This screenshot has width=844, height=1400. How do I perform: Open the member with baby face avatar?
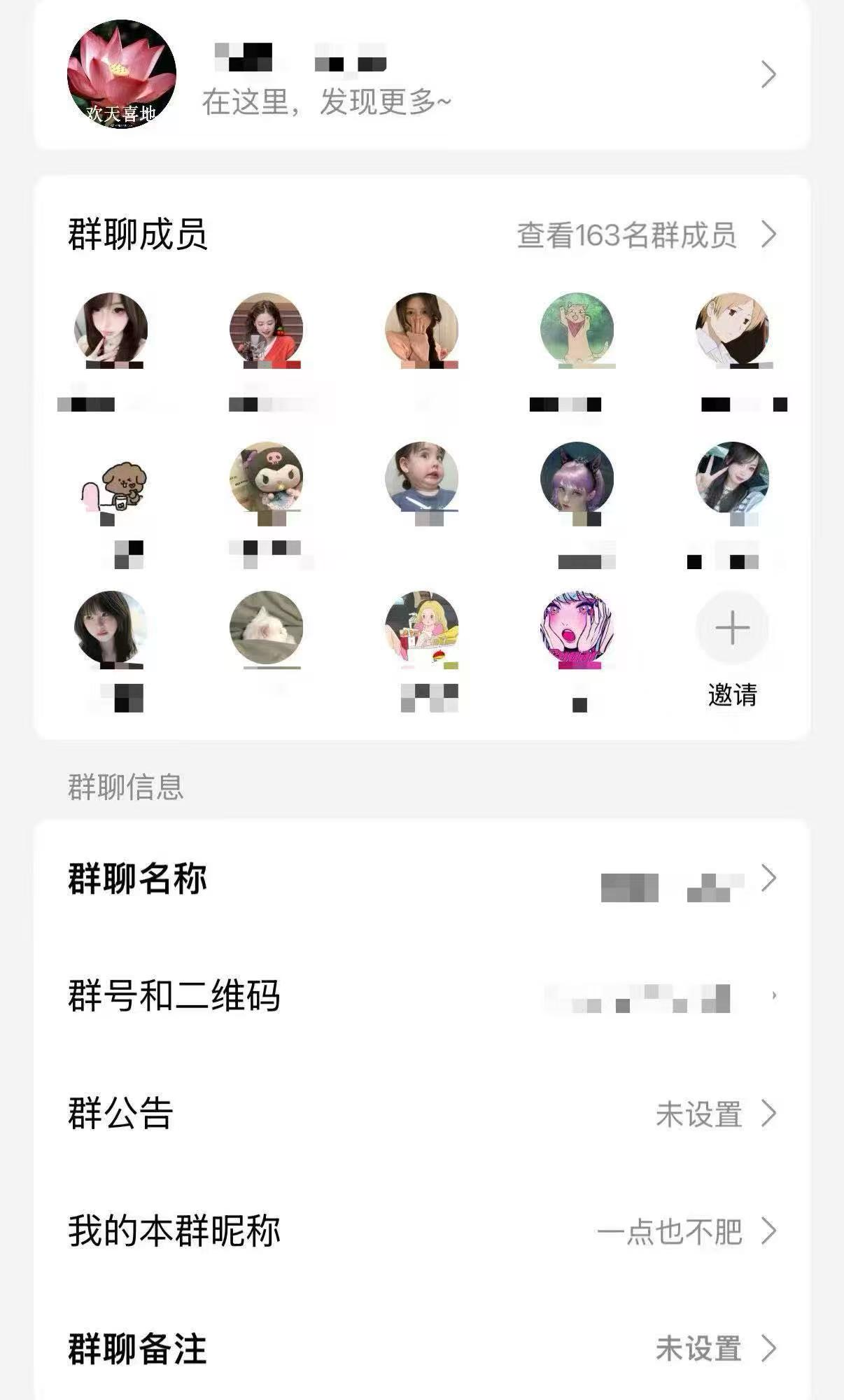421,479
